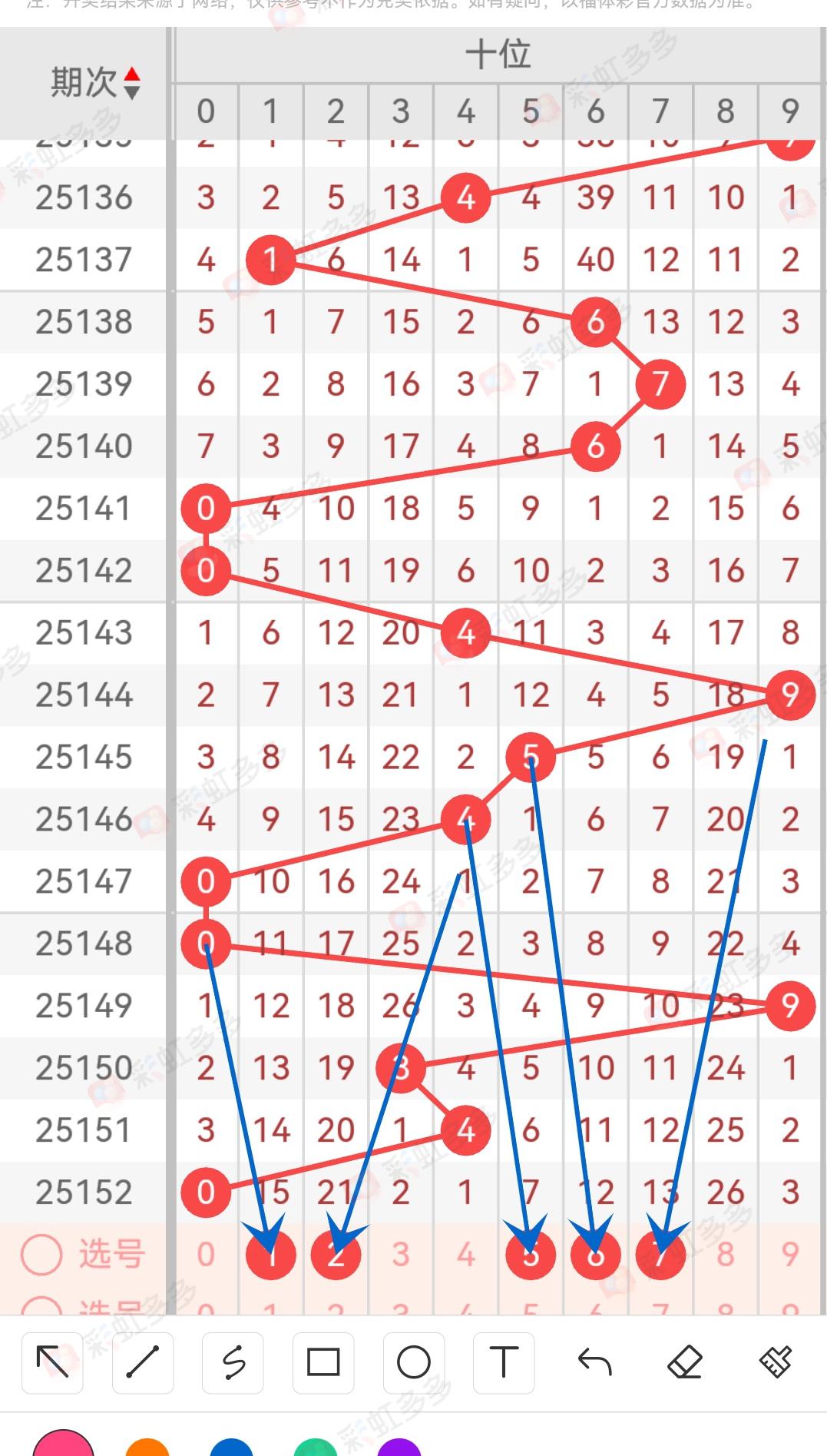Clear all drawings with the brush icon

776,1363
